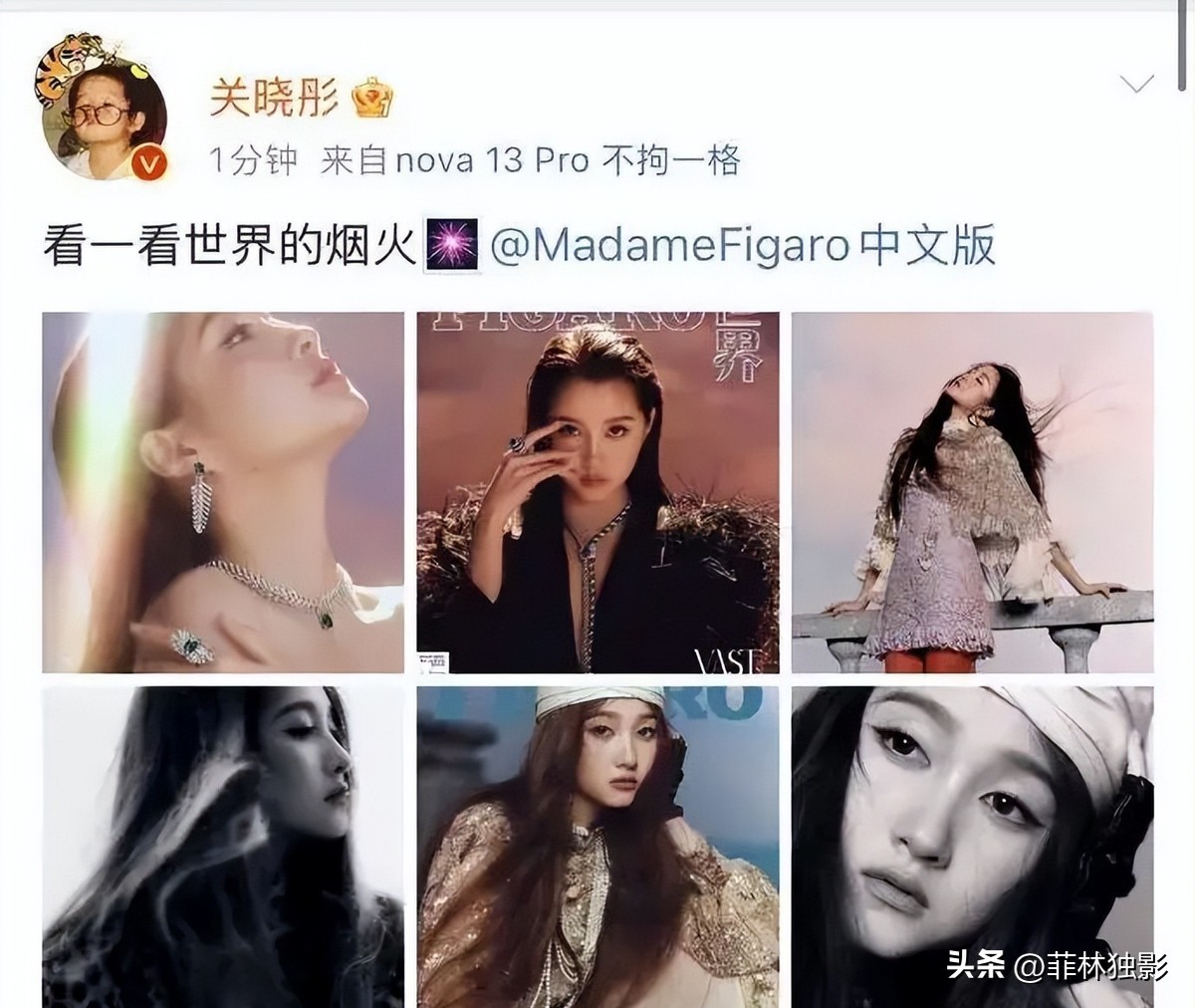Image resolution: width=1195 pixels, height=1008 pixels.
Task: Open the black-and-white side profile photo
Action: click(x=223, y=847)
